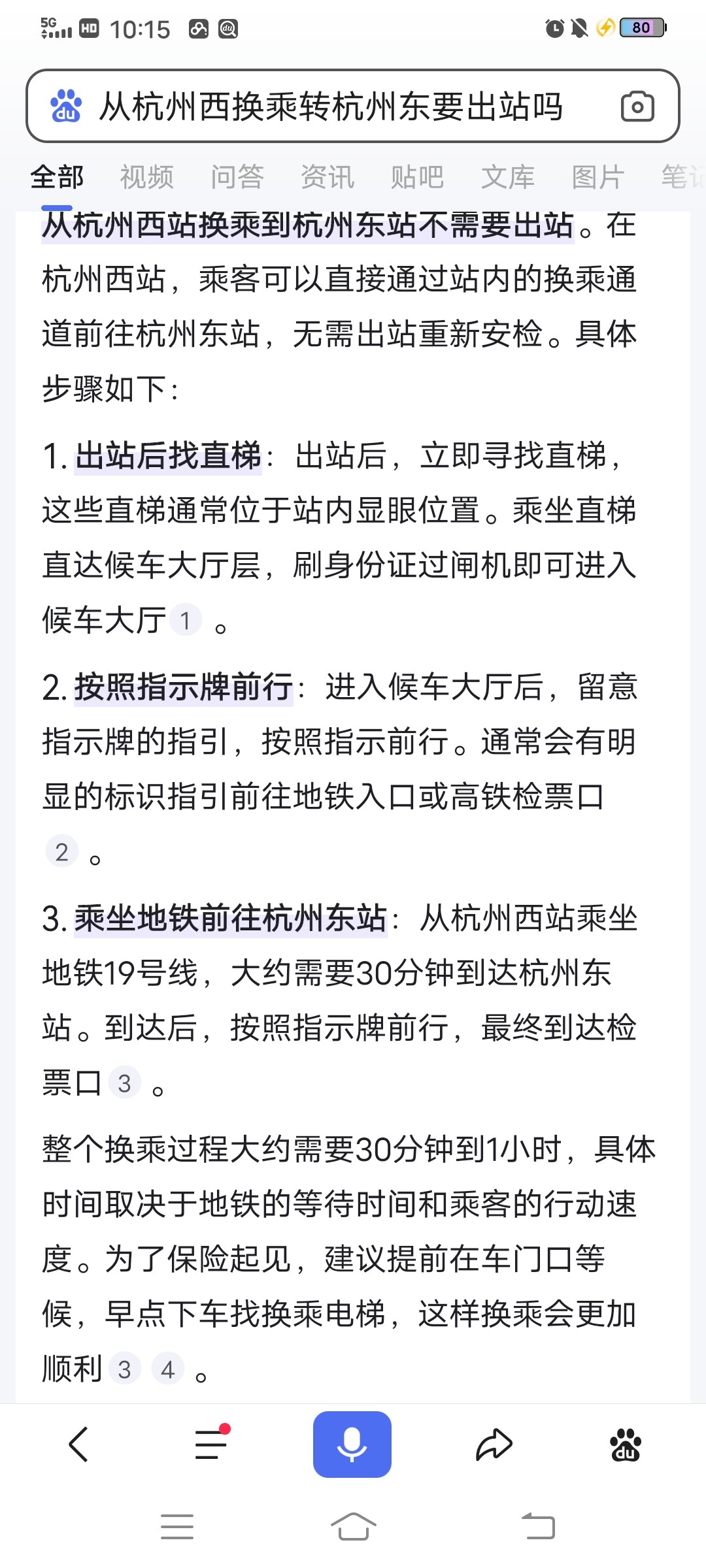Go back with the bottom toolbar arrow
Screen dimensions: 706x1568
78,1444
